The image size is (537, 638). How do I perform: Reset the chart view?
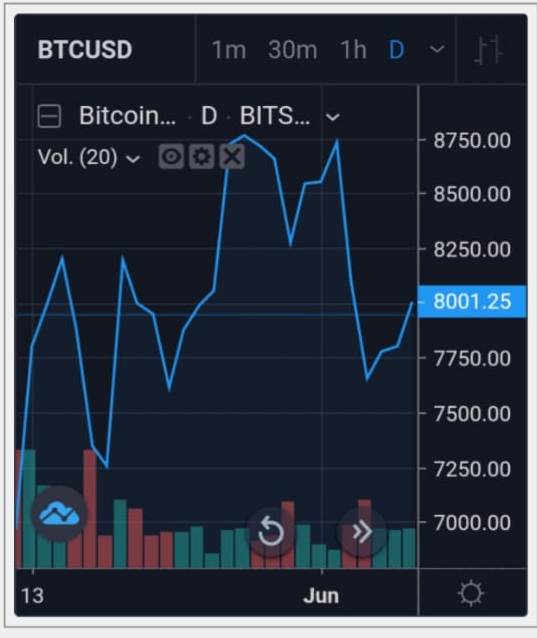(x=271, y=531)
